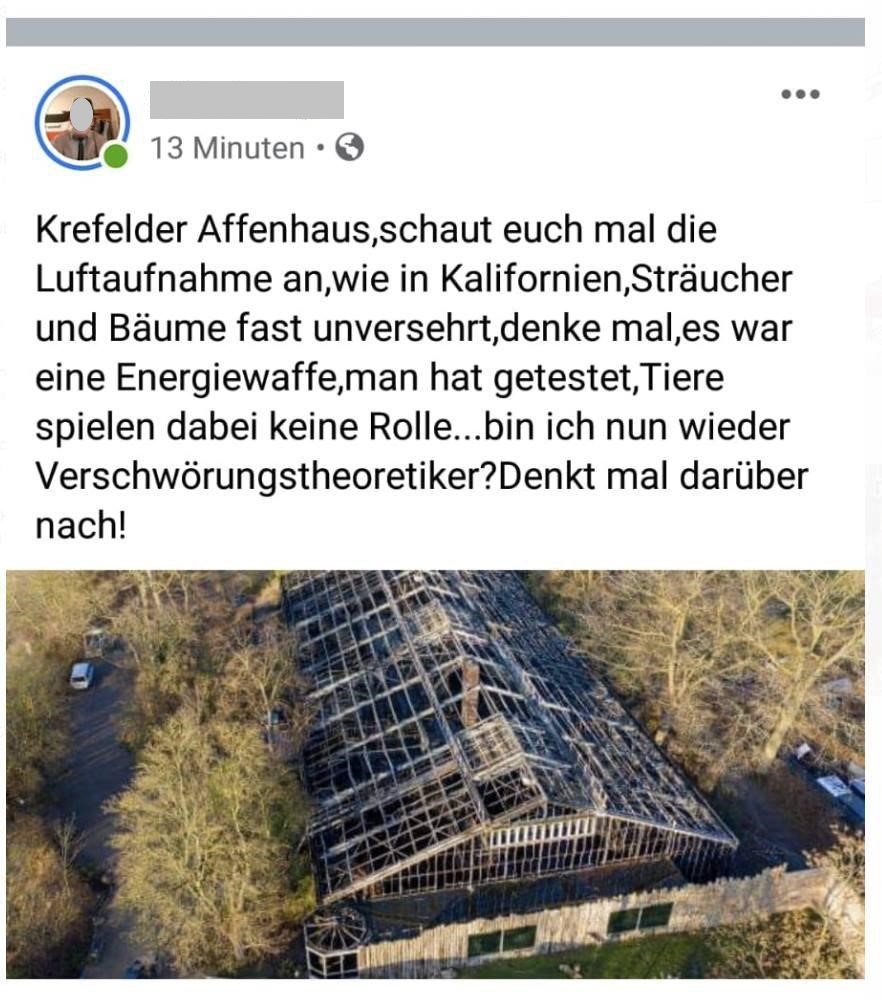Open the poster's profile picture

pyautogui.click(x=82, y=122)
